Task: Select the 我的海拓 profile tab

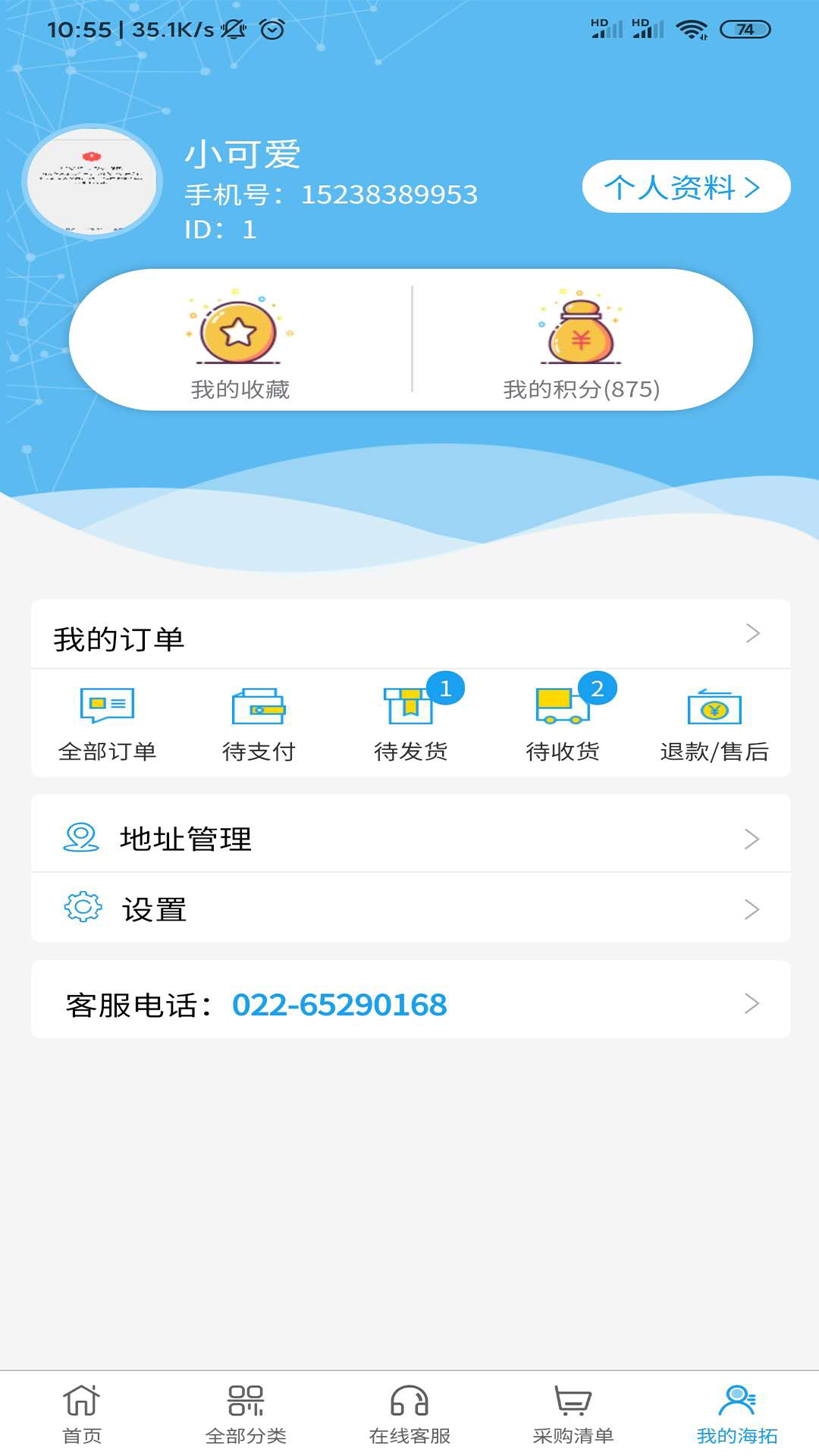Action: click(x=737, y=1414)
